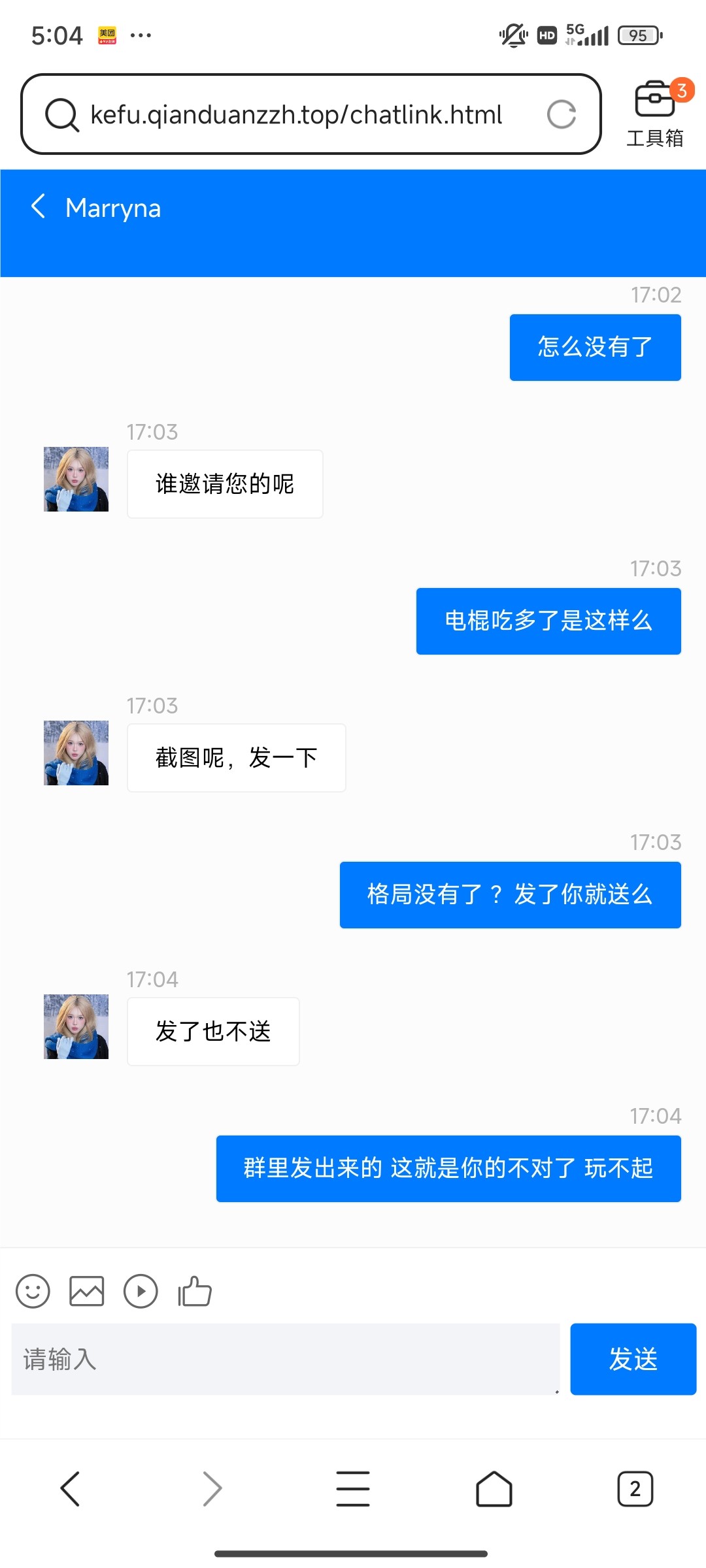Screen dimensions: 706x1568
Task: Edit the kefu.qianduanzzh.top address bar
Action: coord(295,114)
